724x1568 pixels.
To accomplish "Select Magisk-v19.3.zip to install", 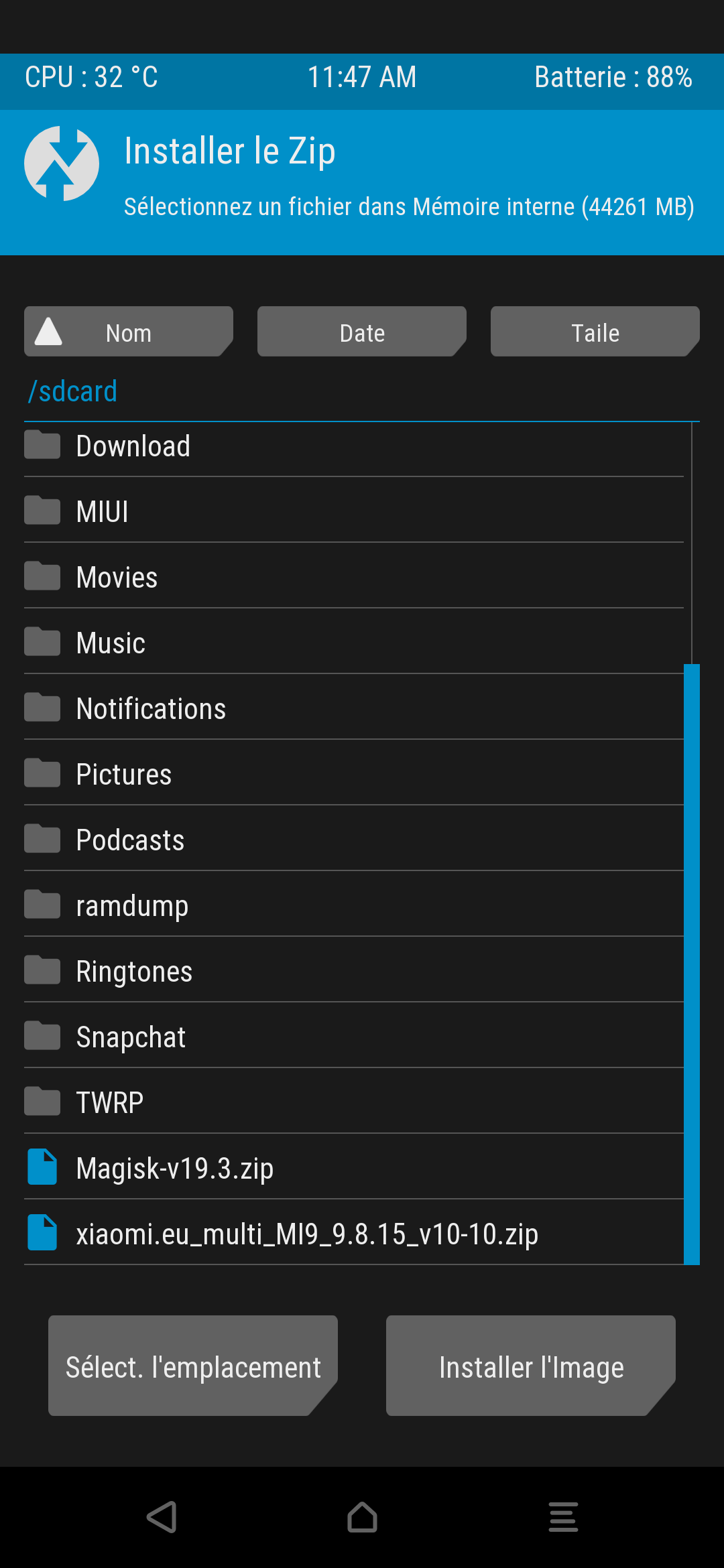I will click(354, 1167).
